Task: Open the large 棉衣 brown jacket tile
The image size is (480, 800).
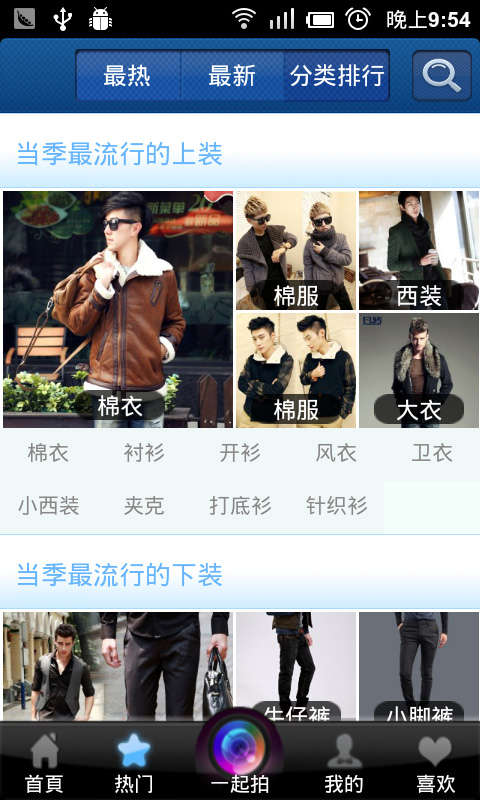Action: click(x=118, y=309)
